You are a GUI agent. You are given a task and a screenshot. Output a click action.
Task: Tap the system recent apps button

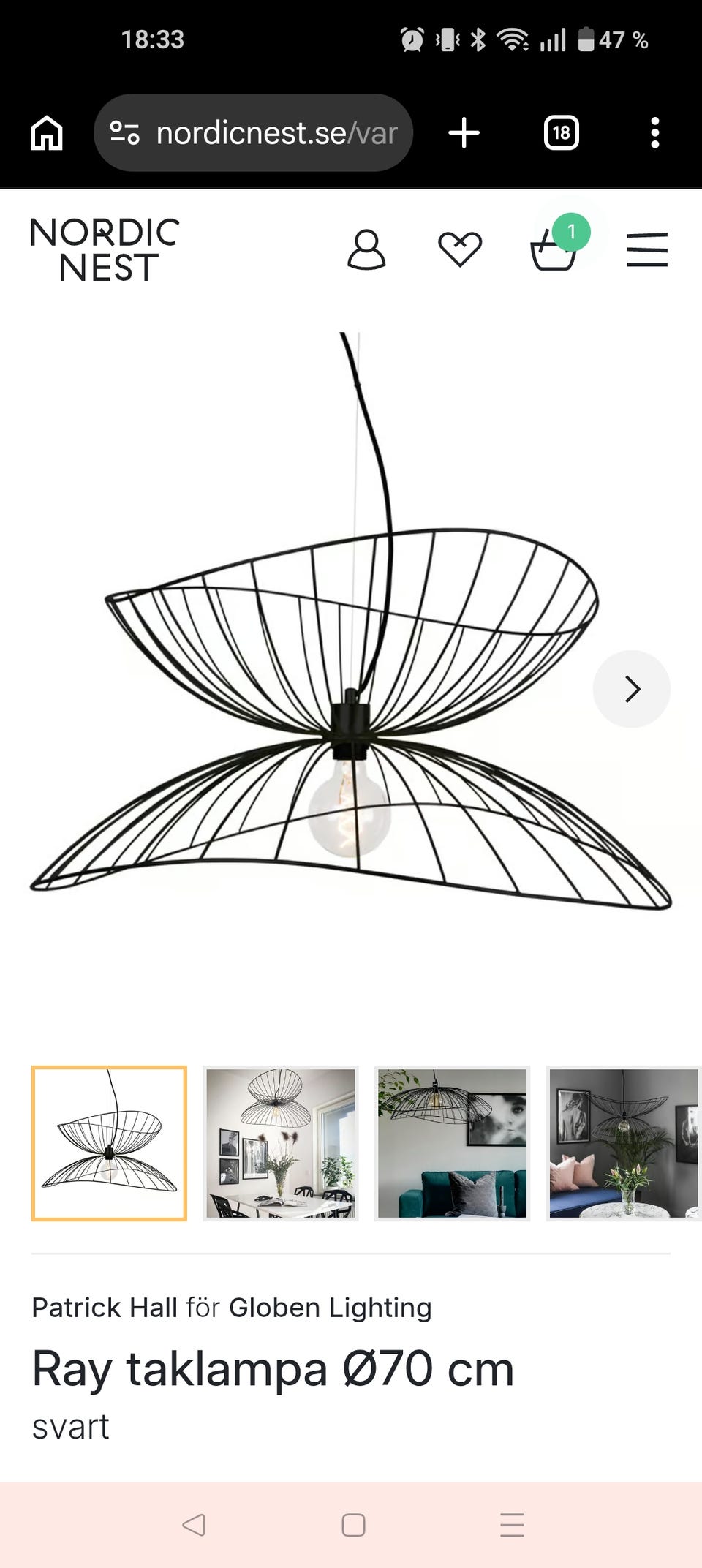pos(512,1525)
